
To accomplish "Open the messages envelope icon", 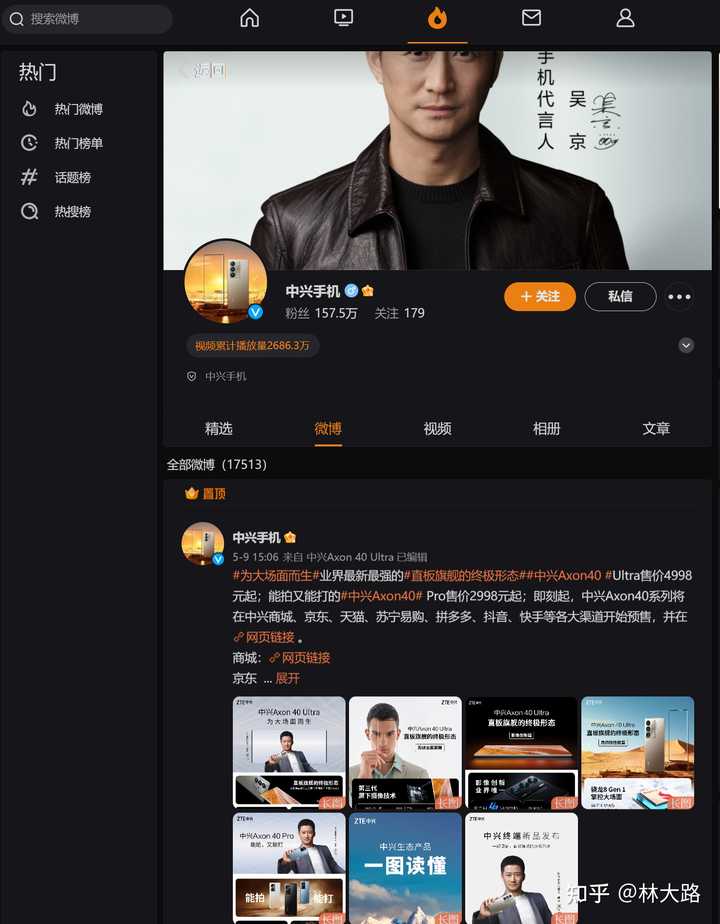I will coord(531,18).
